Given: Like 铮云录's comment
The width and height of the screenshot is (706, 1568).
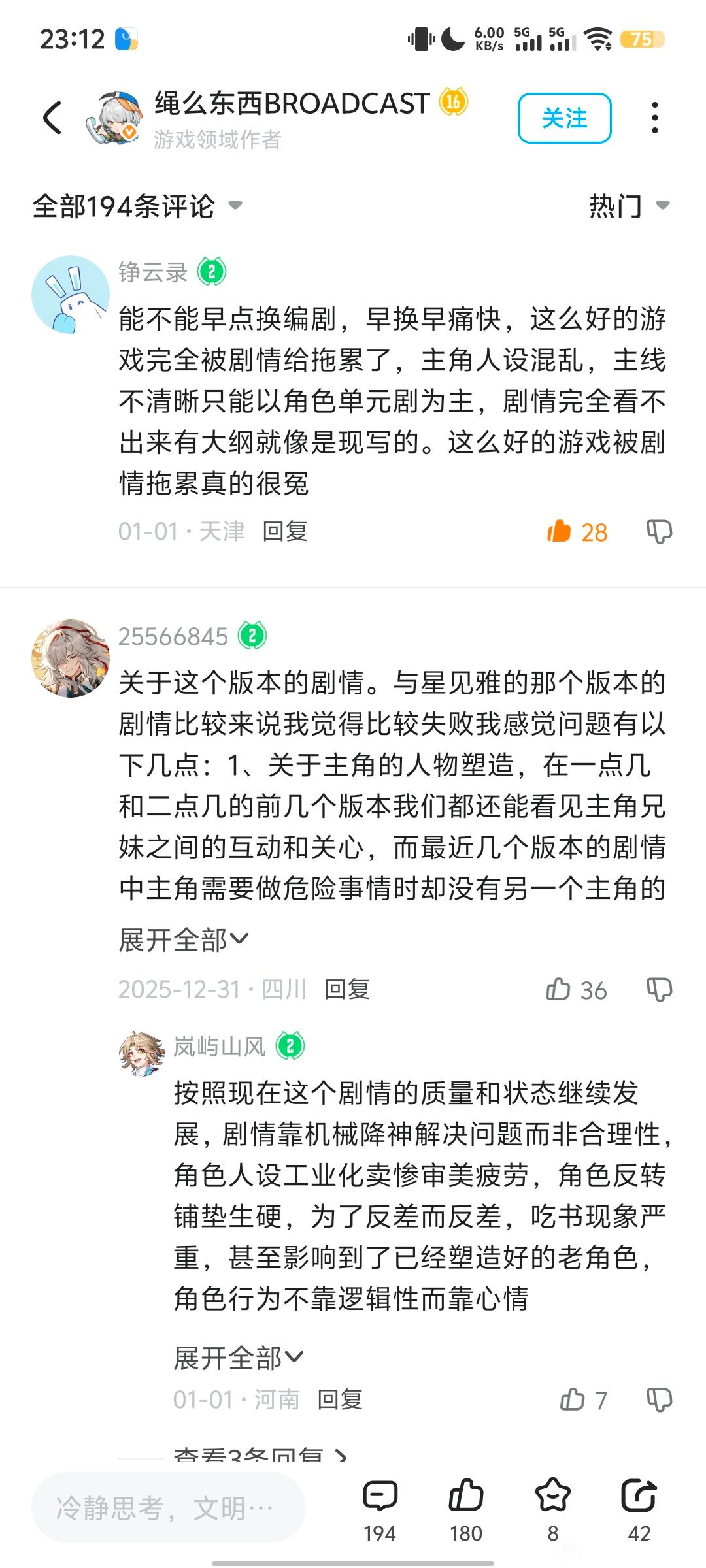Looking at the screenshot, I should [577, 532].
